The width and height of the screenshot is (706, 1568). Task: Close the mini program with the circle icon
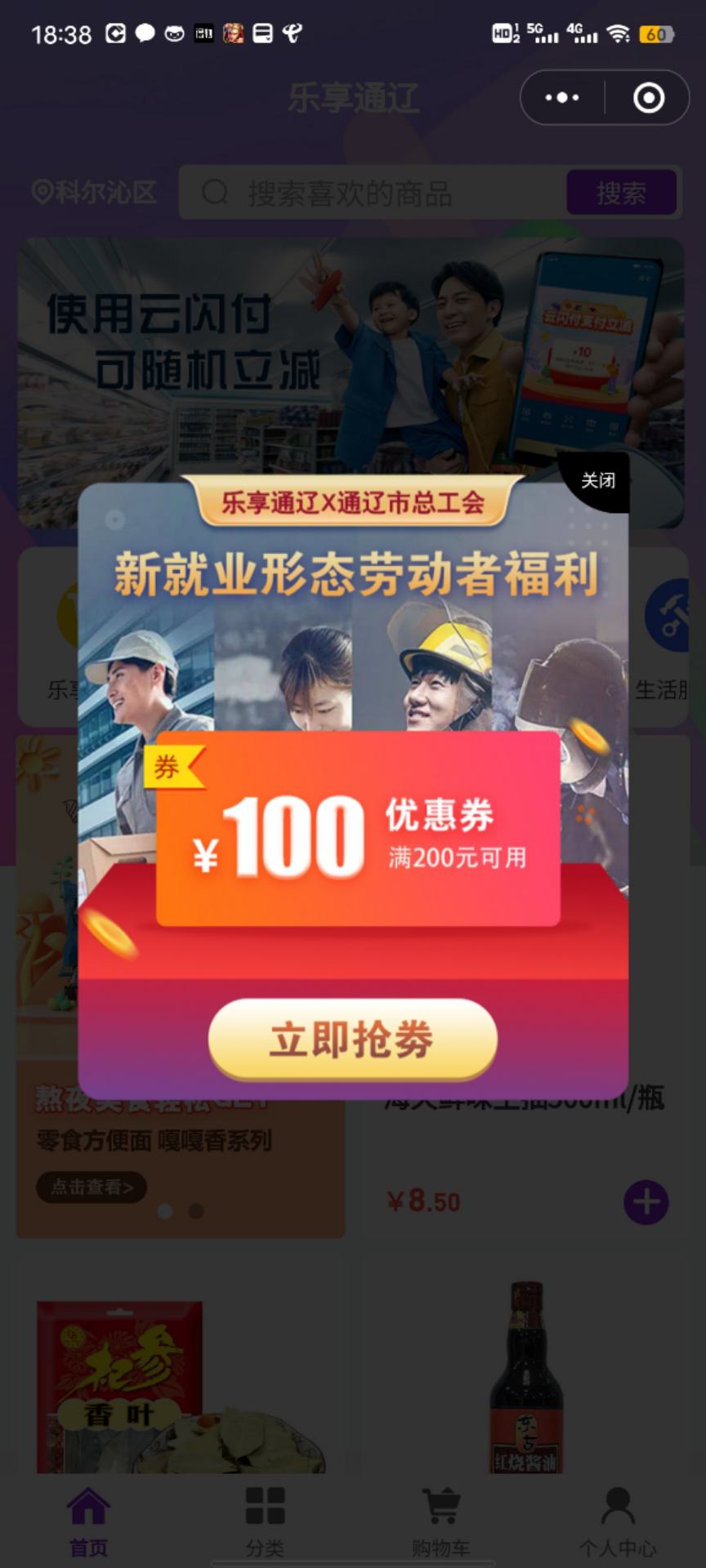click(649, 98)
